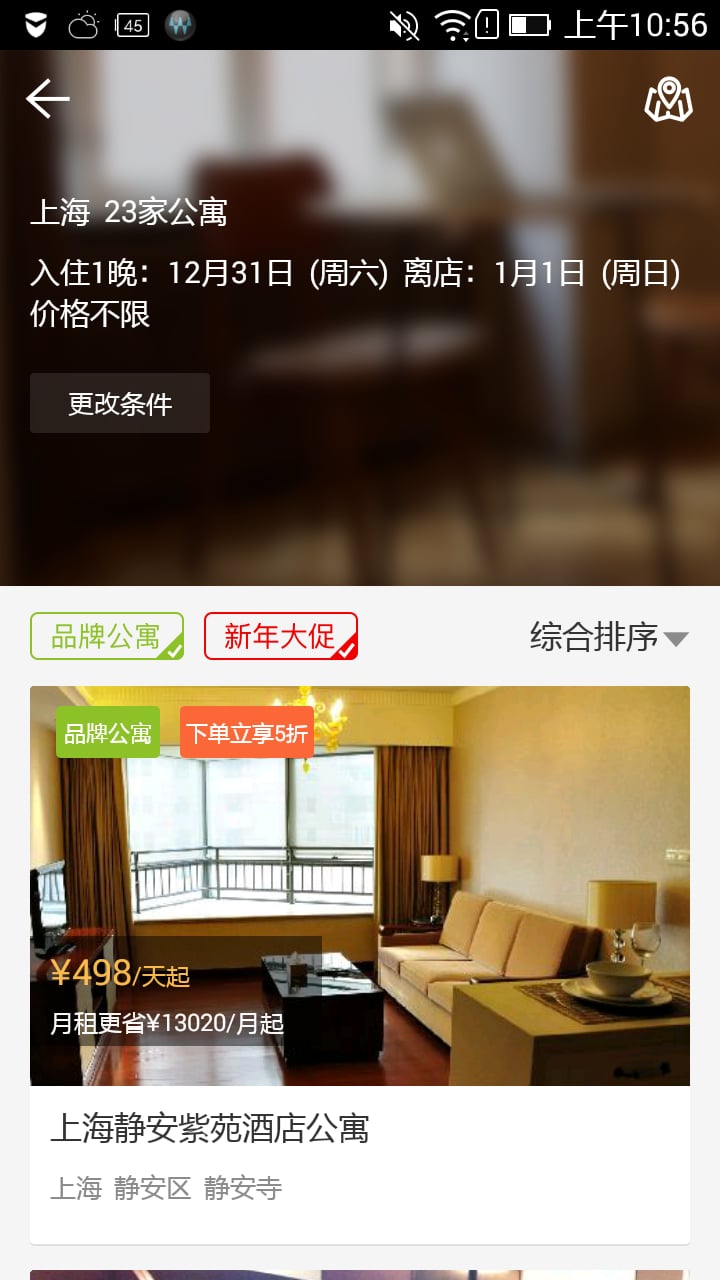Open the 上海静安紫苑酒店公寓 listing card

360,965
